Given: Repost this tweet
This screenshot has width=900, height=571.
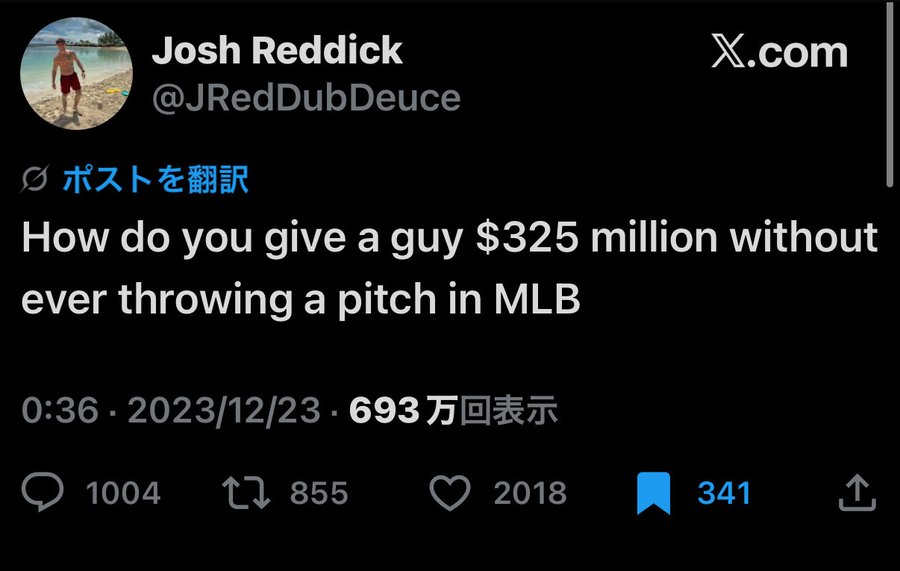Looking at the screenshot, I should 246,492.
